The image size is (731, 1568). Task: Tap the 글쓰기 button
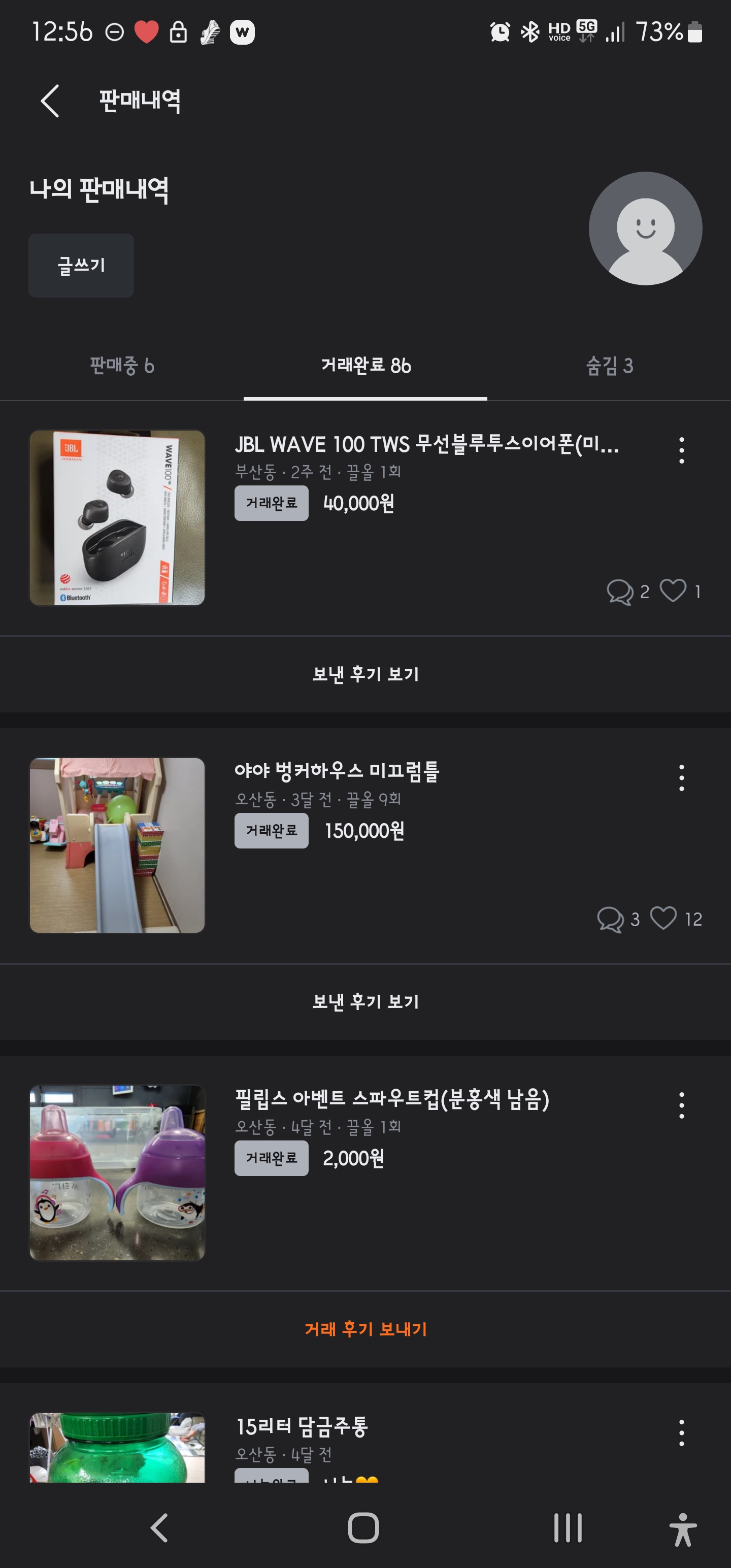(81, 266)
